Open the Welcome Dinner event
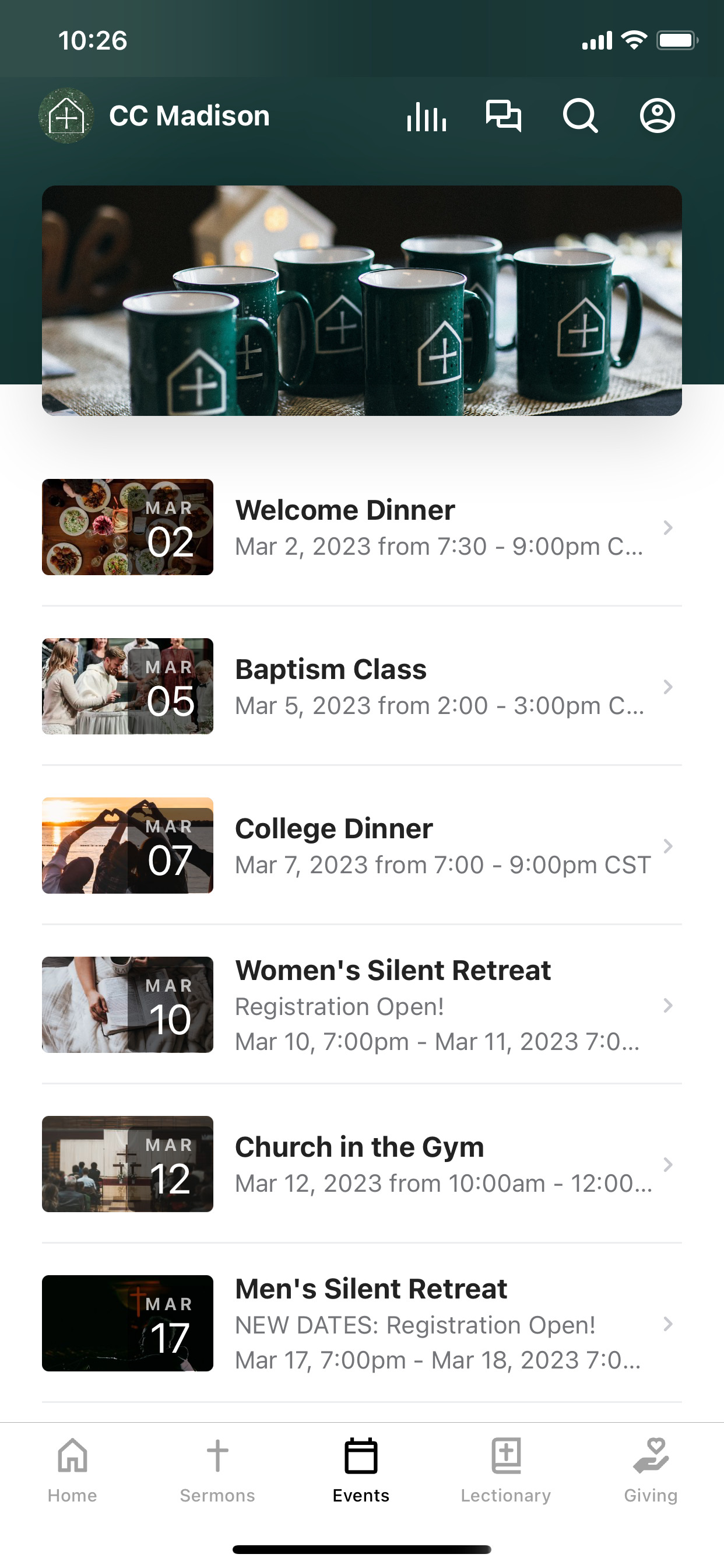This screenshot has width=724, height=1568. 362,527
